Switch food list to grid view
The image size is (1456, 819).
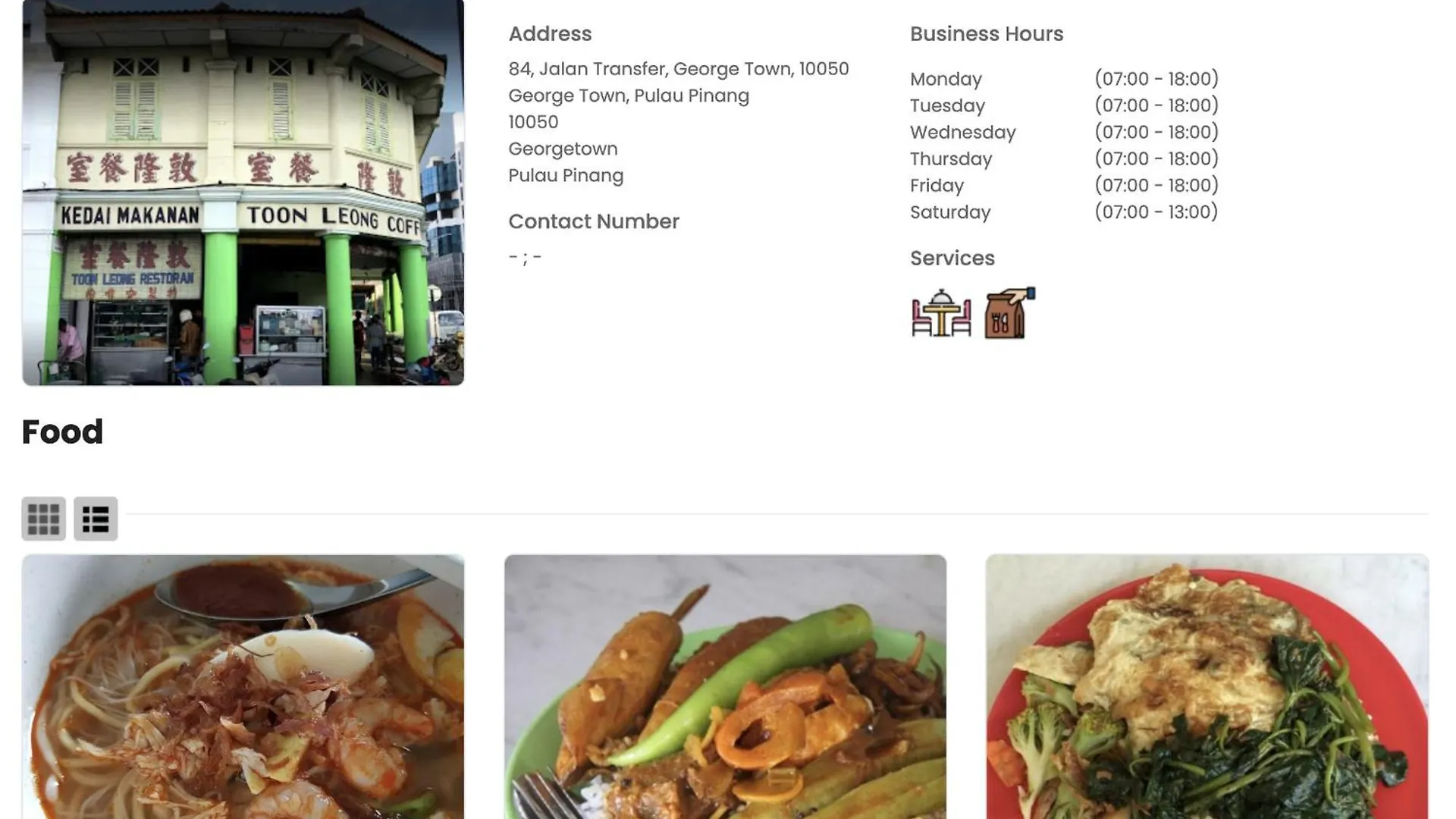pyautogui.click(x=43, y=519)
